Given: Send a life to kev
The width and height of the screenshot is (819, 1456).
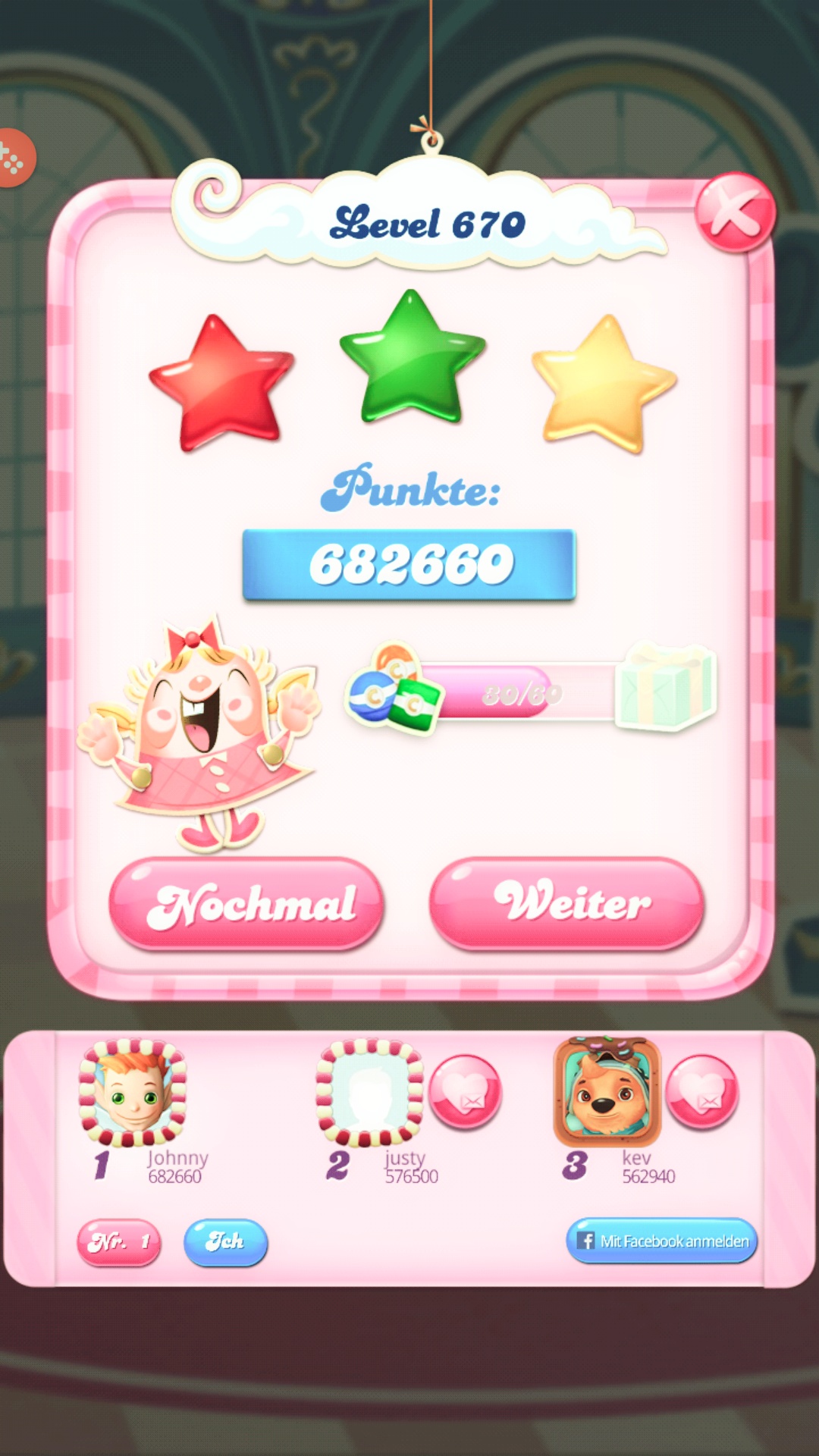Looking at the screenshot, I should 701,1091.
